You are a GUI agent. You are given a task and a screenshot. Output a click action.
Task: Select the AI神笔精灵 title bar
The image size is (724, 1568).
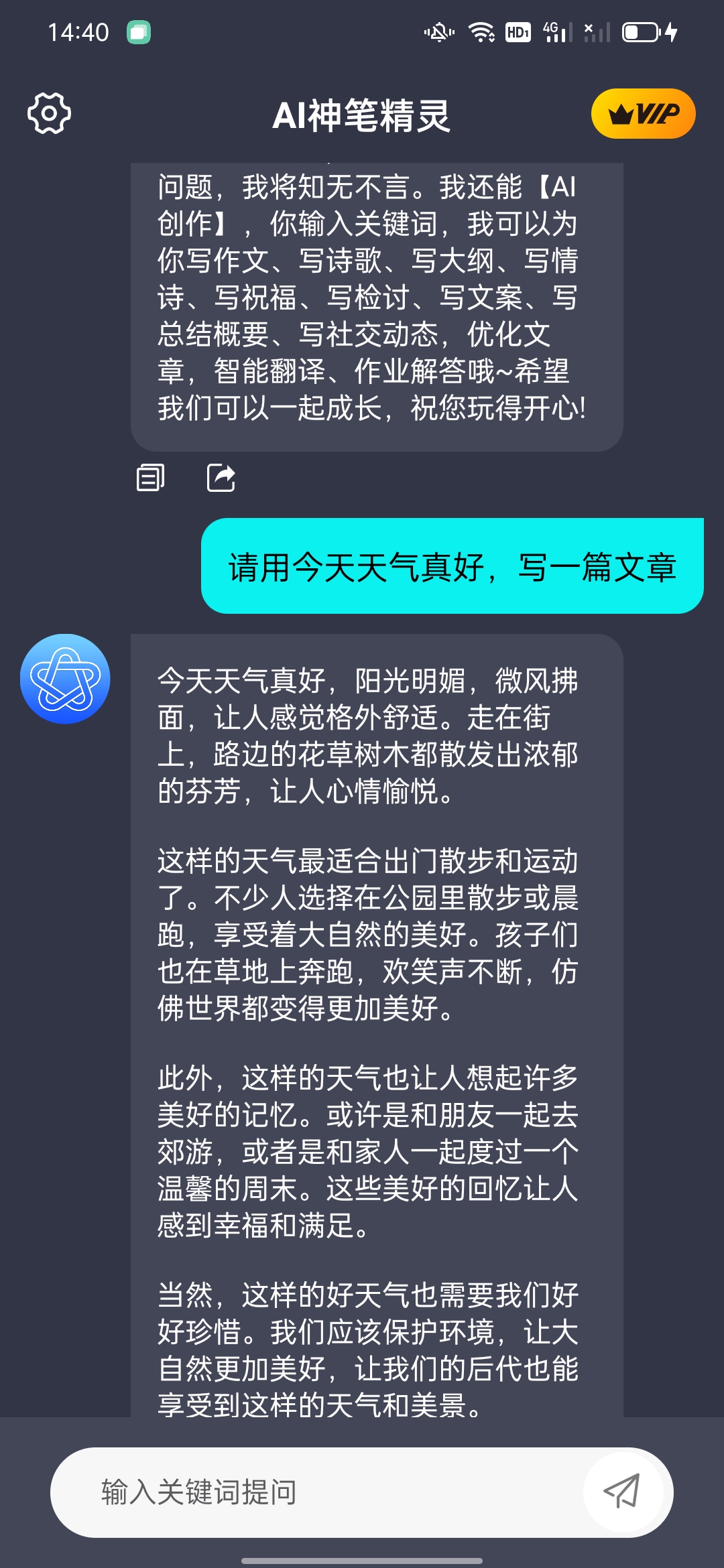(x=362, y=114)
